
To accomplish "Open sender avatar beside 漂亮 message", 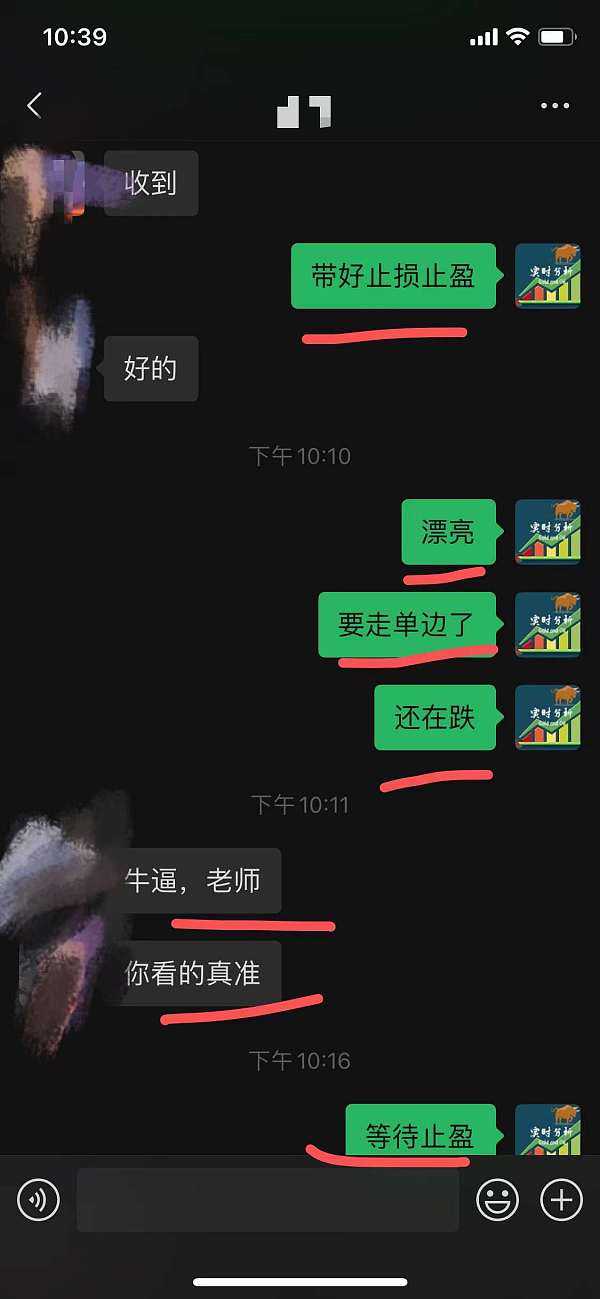I will 547,532.
